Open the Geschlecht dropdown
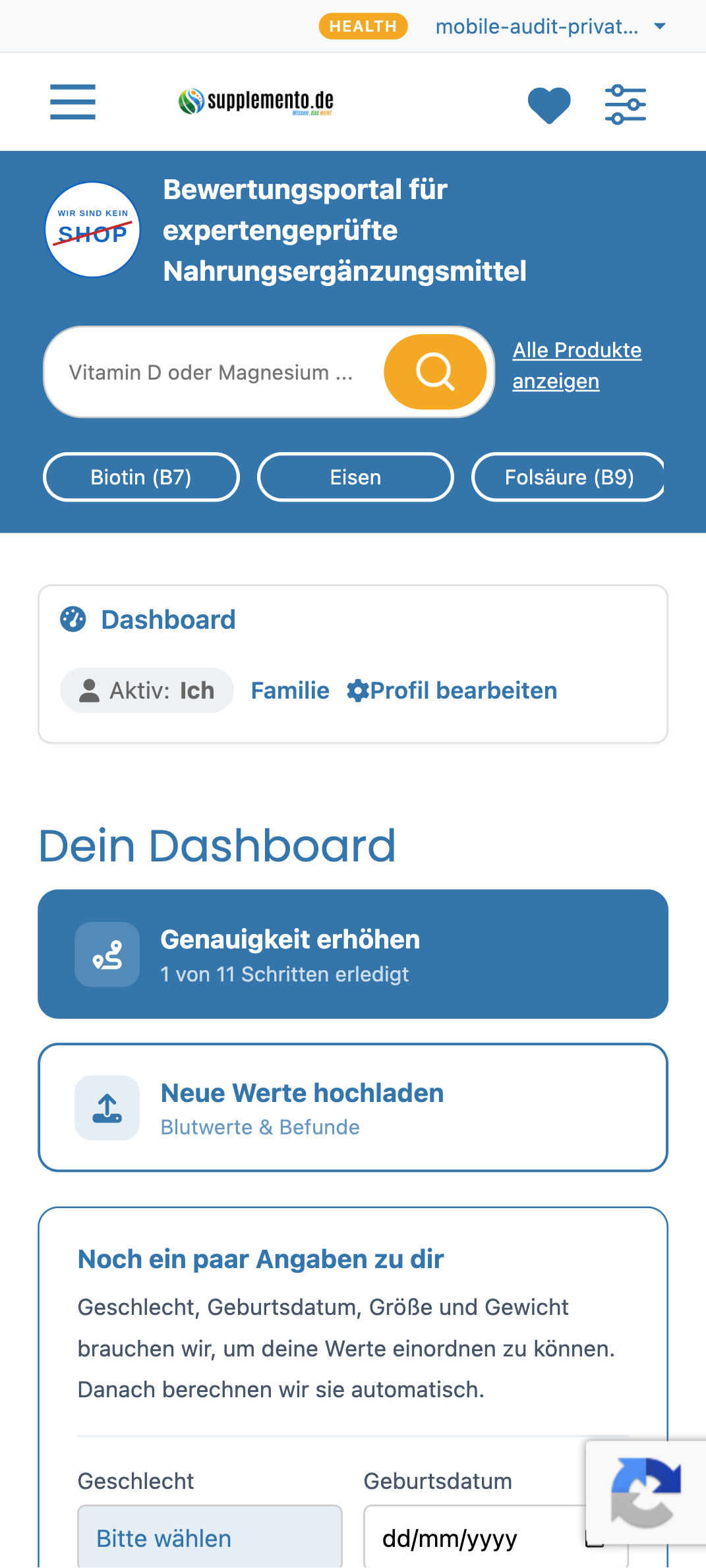The height and width of the screenshot is (1568, 706). pyautogui.click(x=210, y=1538)
